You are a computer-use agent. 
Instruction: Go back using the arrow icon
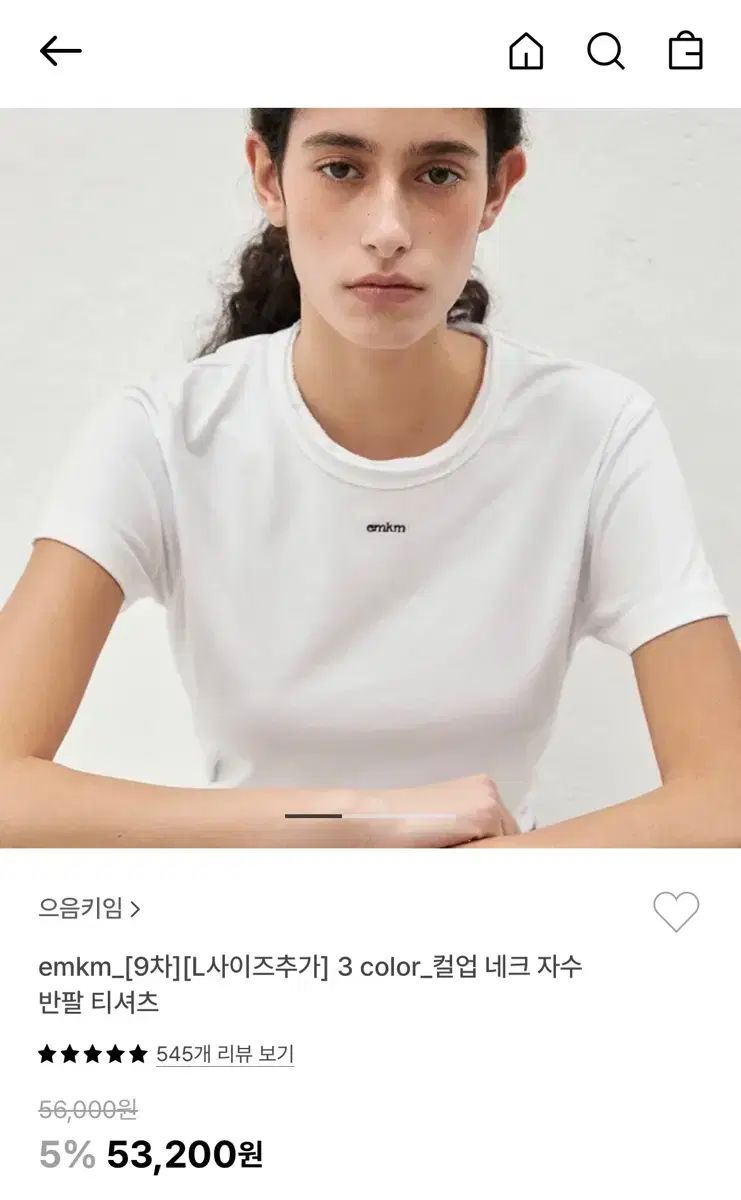point(60,51)
